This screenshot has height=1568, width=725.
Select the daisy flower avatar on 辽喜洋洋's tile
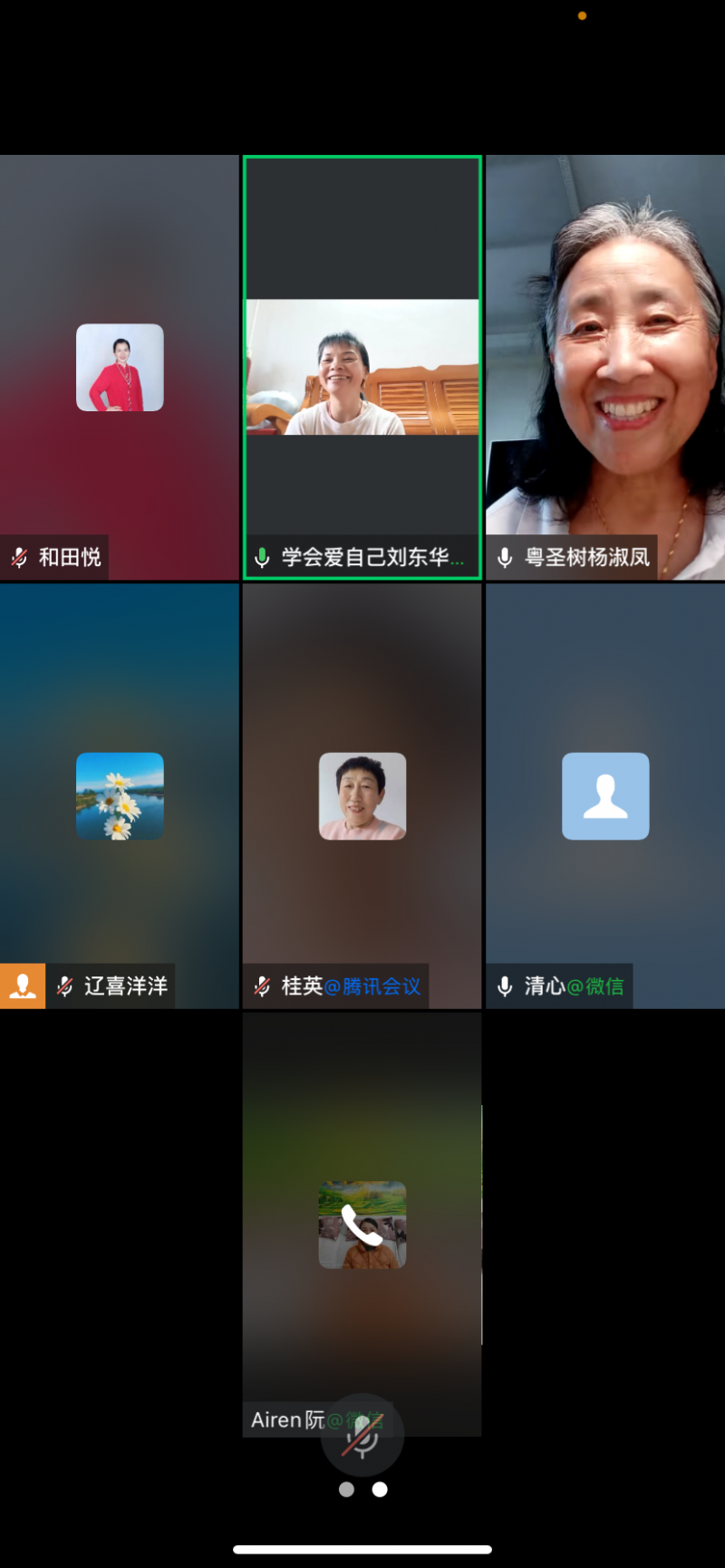[x=120, y=796]
